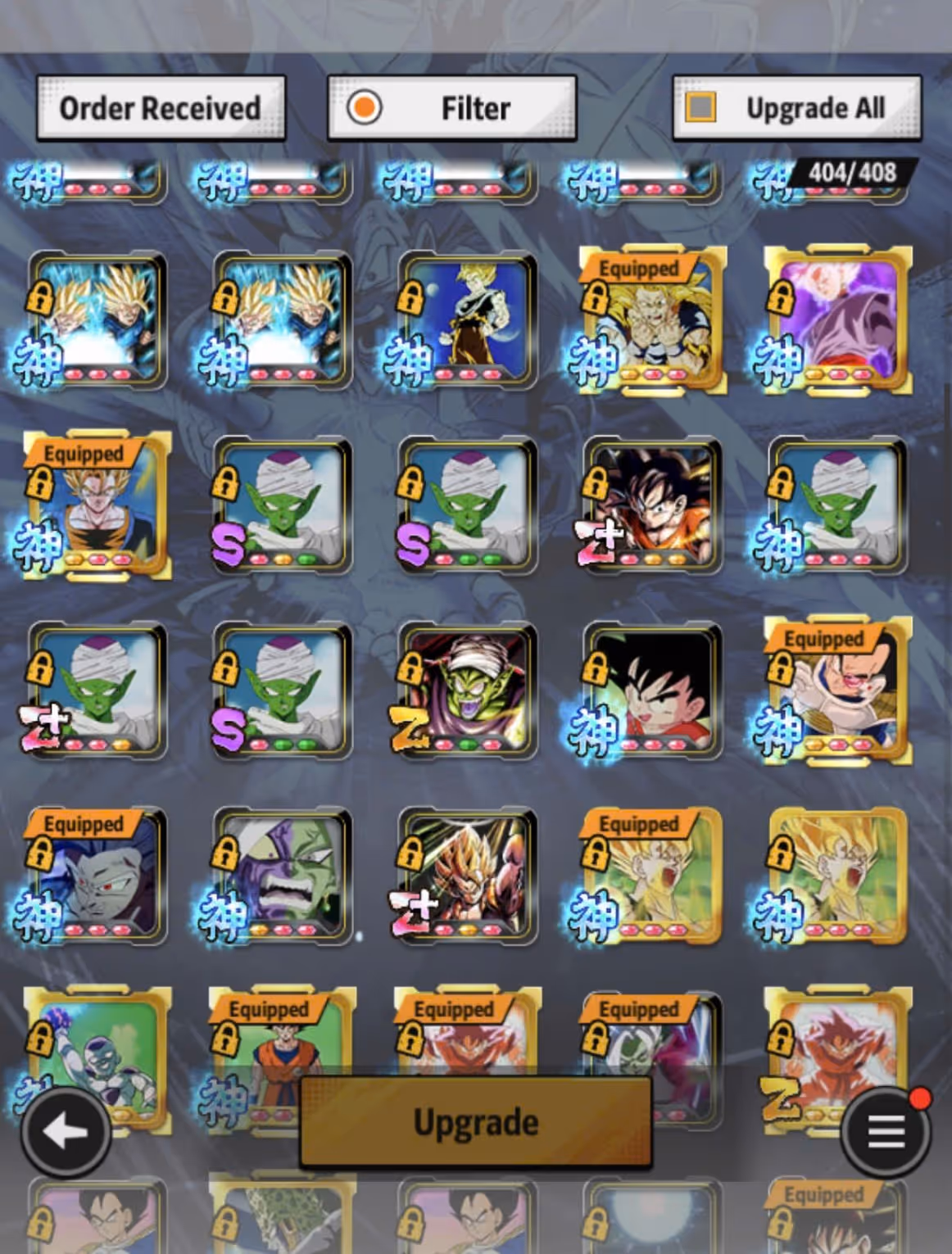952x1254 pixels.
Task: Select the equipped Vegeta saiyan armor tile
Action: pos(837,690)
